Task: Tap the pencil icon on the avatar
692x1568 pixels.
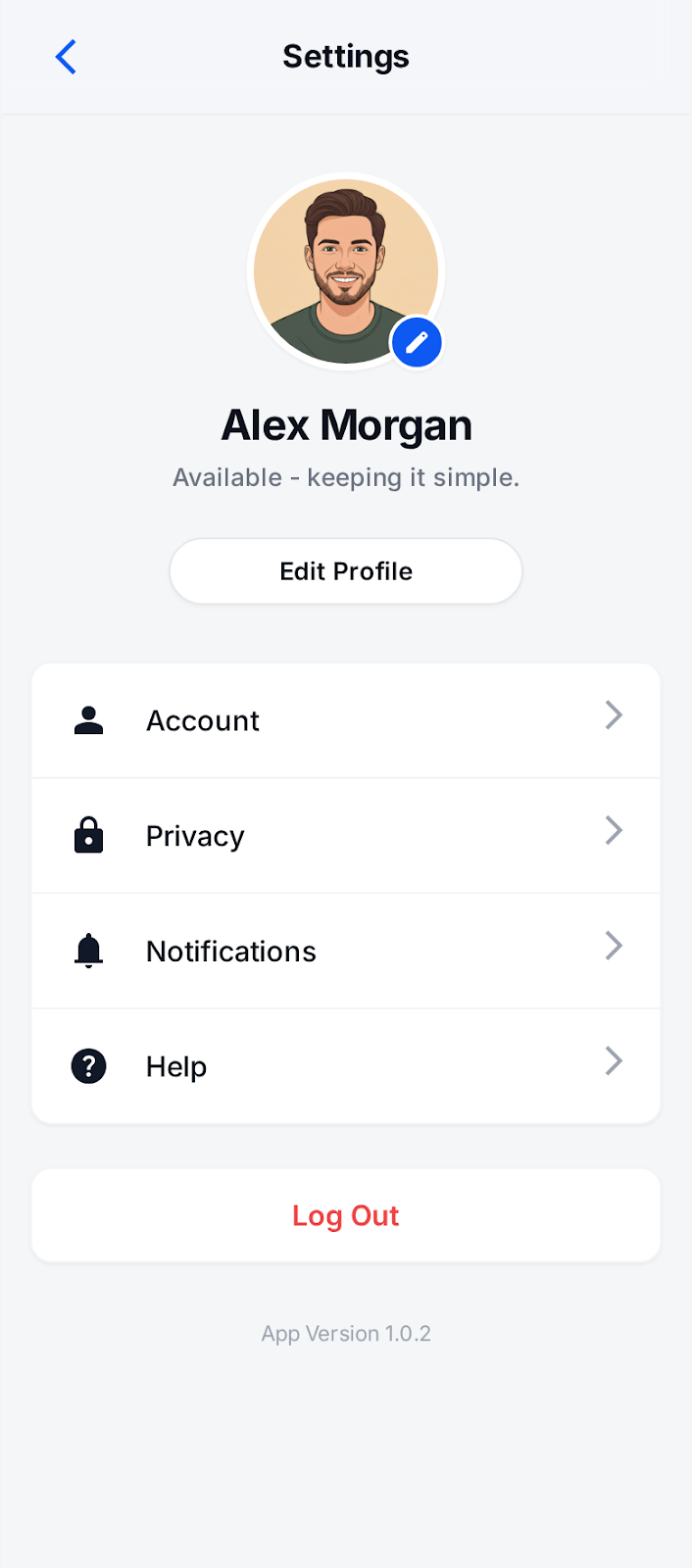Action: pyautogui.click(x=417, y=342)
